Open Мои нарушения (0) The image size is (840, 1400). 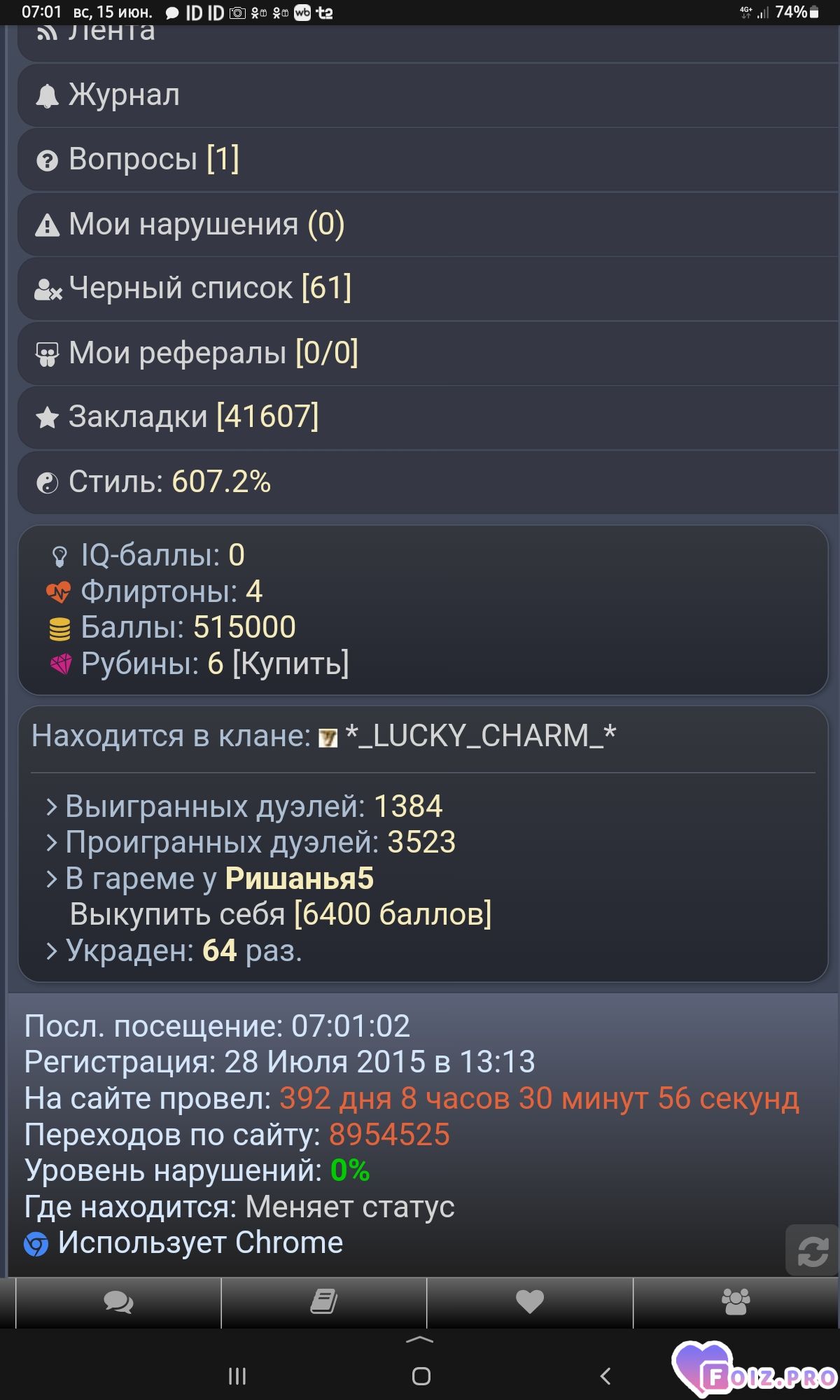point(428,224)
